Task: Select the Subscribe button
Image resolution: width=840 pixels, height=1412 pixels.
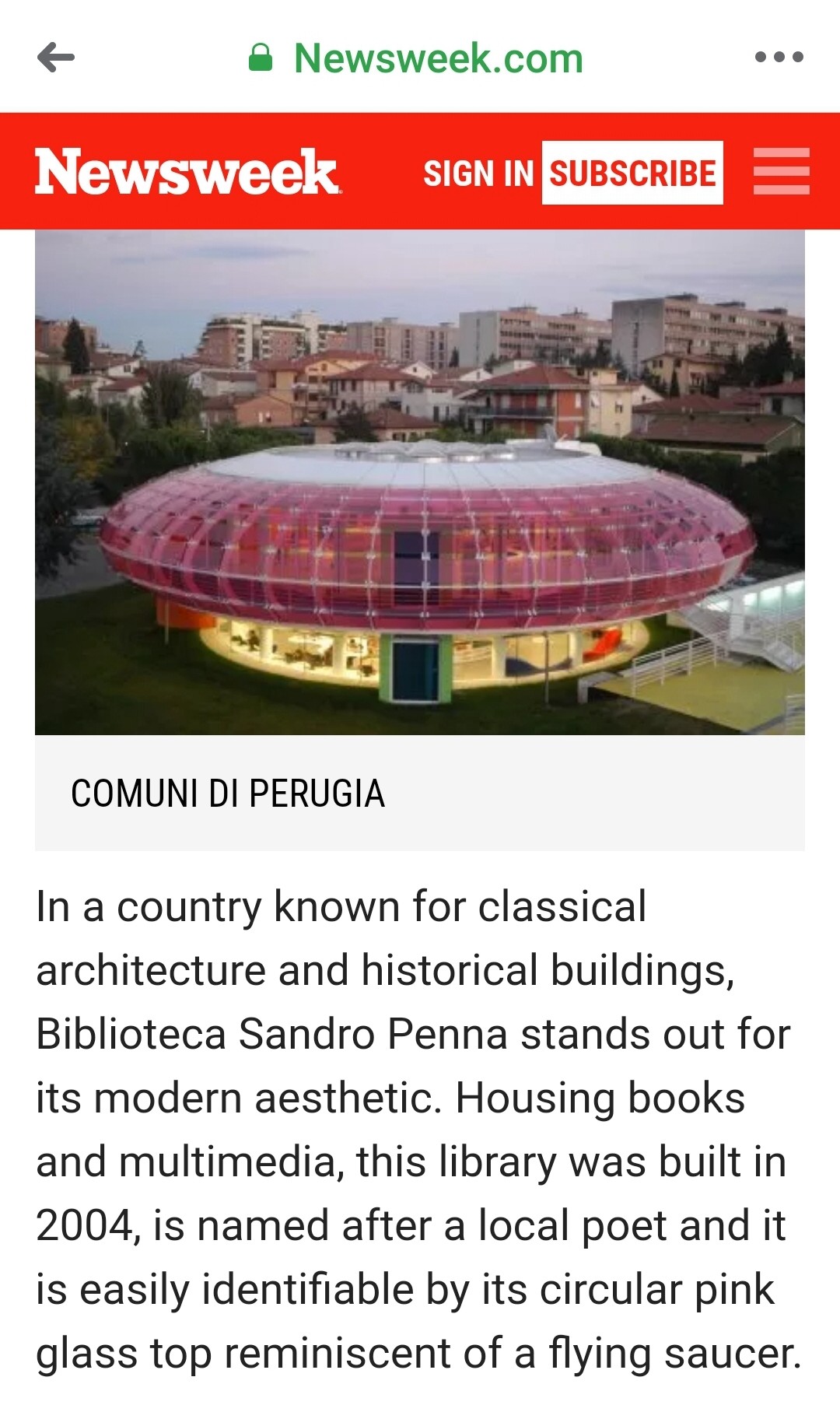Action: [x=632, y=173]
